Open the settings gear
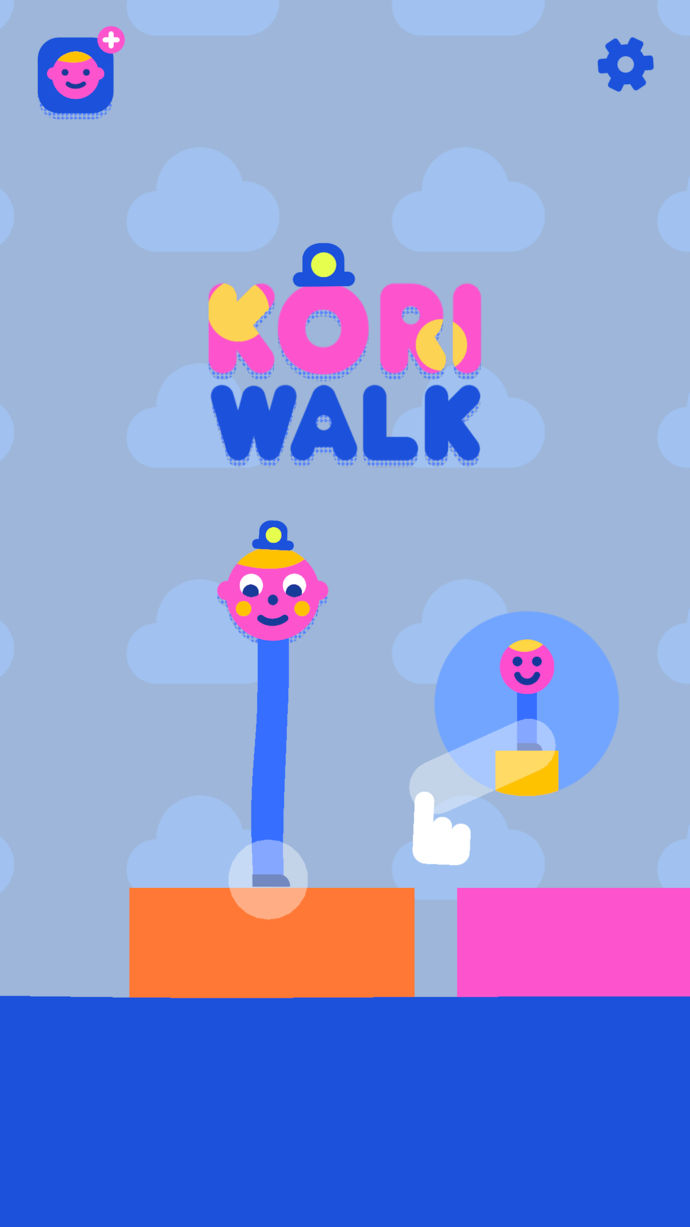 pyautogui.click(x=625, y=65)
